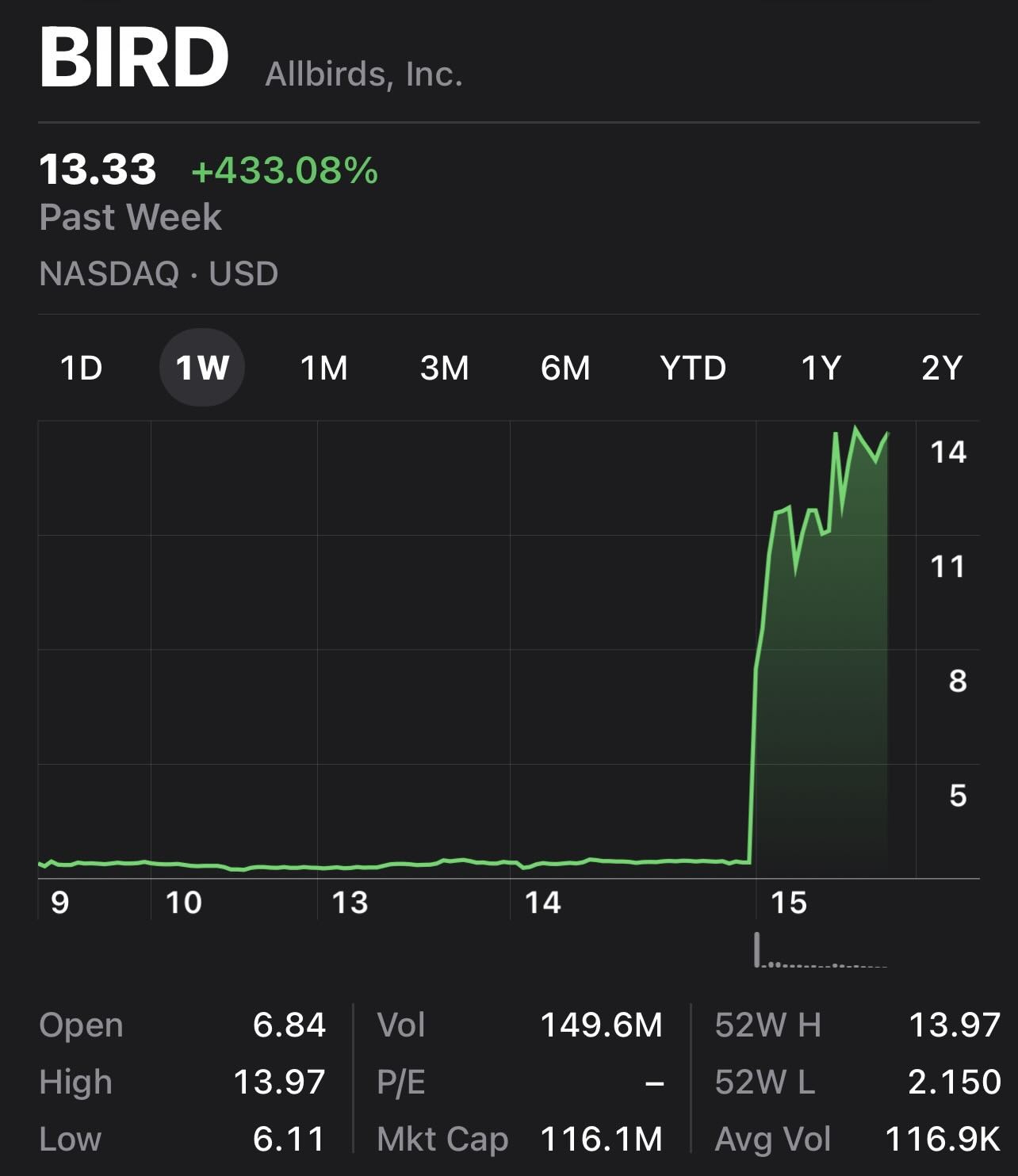Show the 1M price chart
This screenshot has width=1018, height=1176.
click(x=323, y=368)
